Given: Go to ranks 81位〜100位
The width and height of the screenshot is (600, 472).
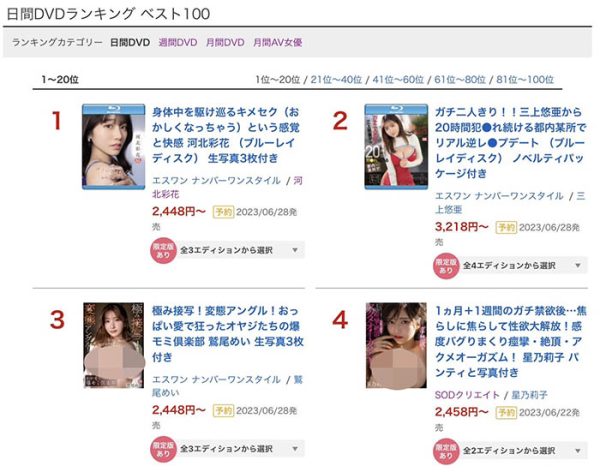Looking at the screenshot, I should click(526, 79).
